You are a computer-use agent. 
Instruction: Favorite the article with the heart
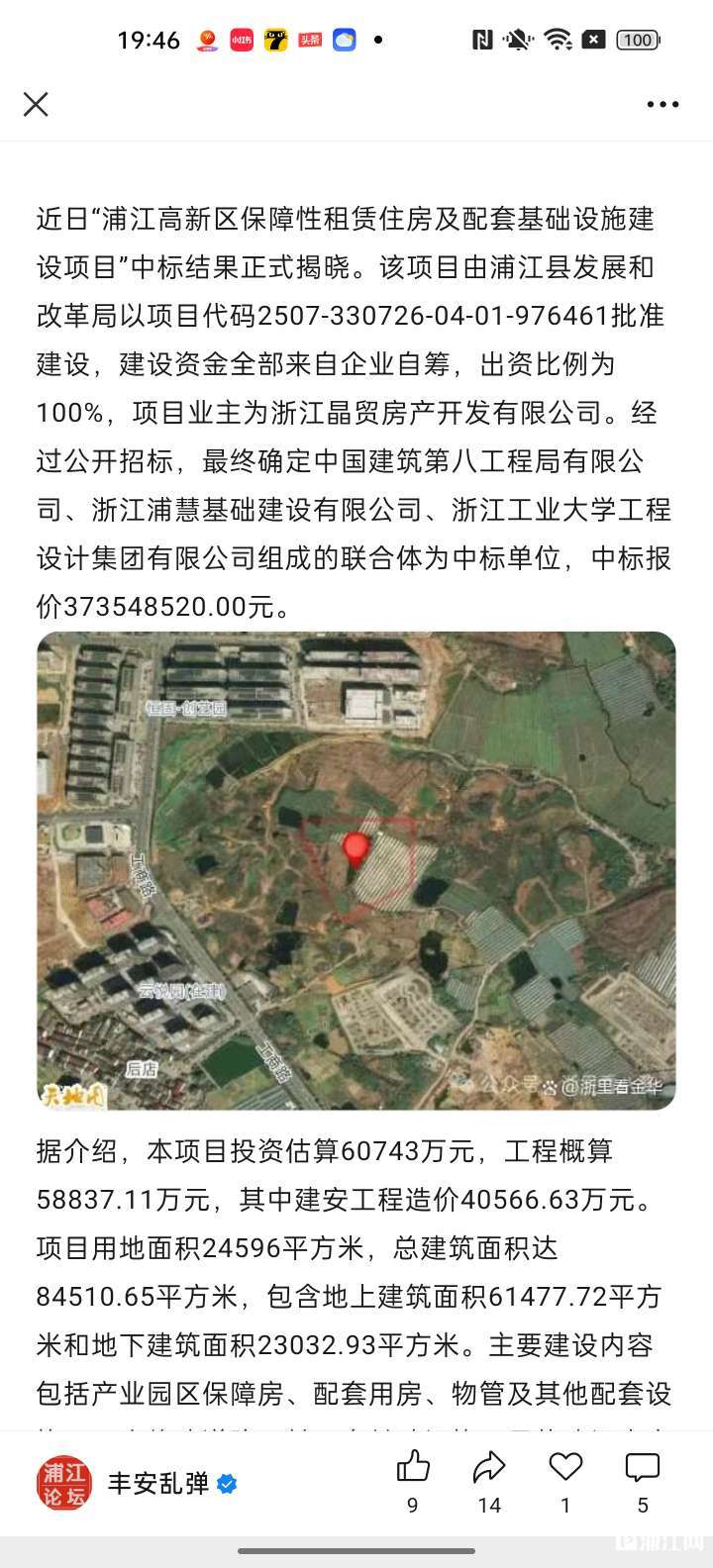click(565, 1467)
